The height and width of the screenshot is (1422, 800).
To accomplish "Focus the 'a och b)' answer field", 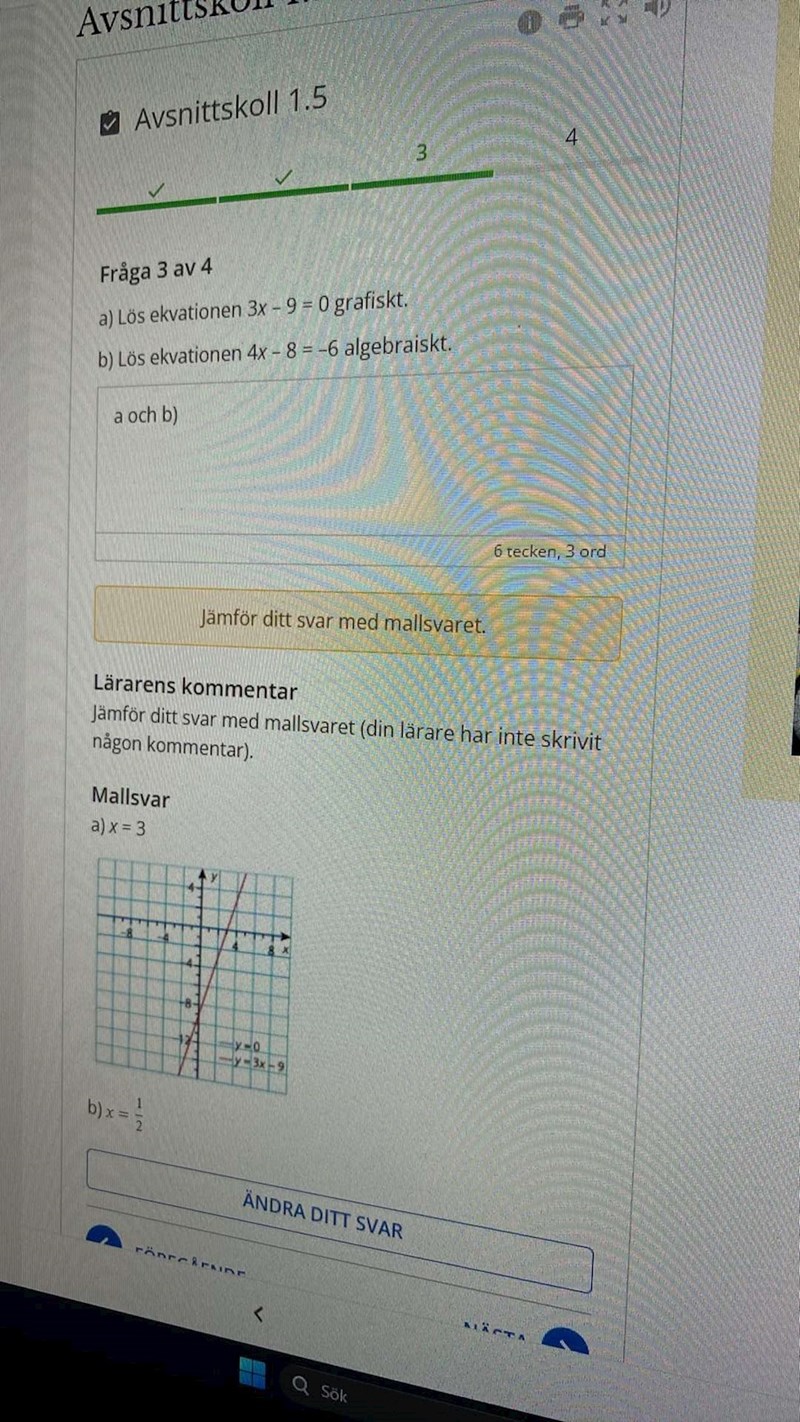I will pos(362,460).
